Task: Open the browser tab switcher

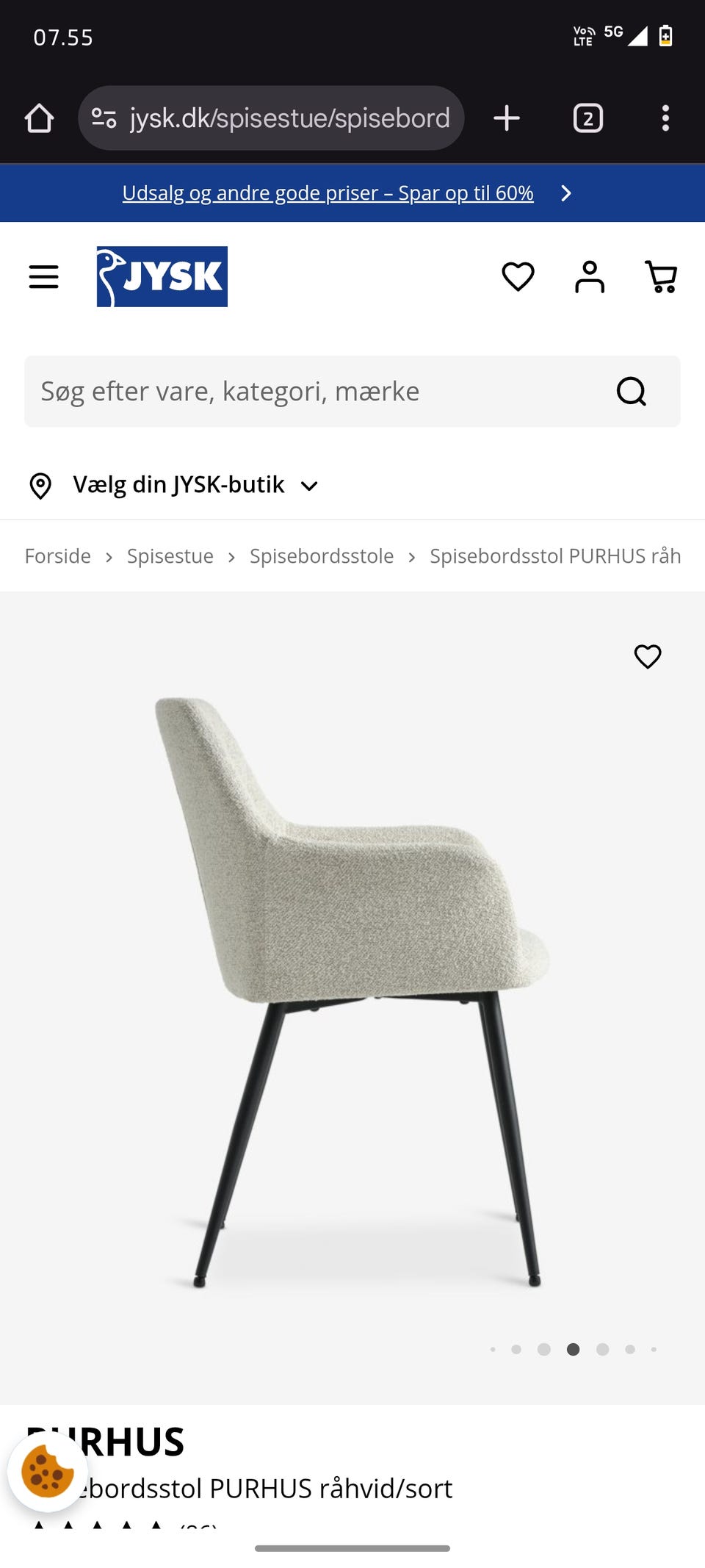Action: click(587, 118)
